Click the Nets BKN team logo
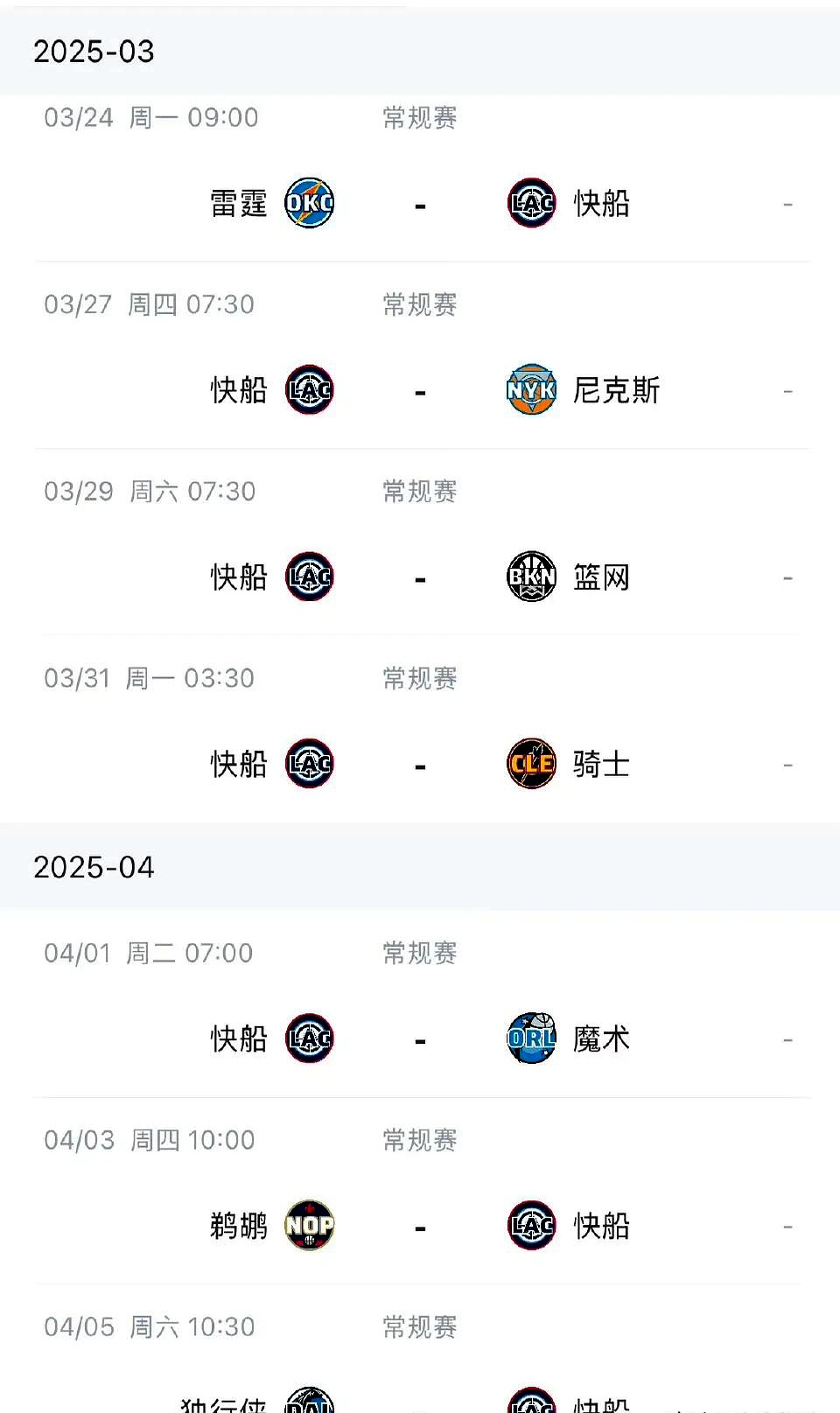Image resolution: width=840 pixels, height=1413 pixels. point(531,577)
